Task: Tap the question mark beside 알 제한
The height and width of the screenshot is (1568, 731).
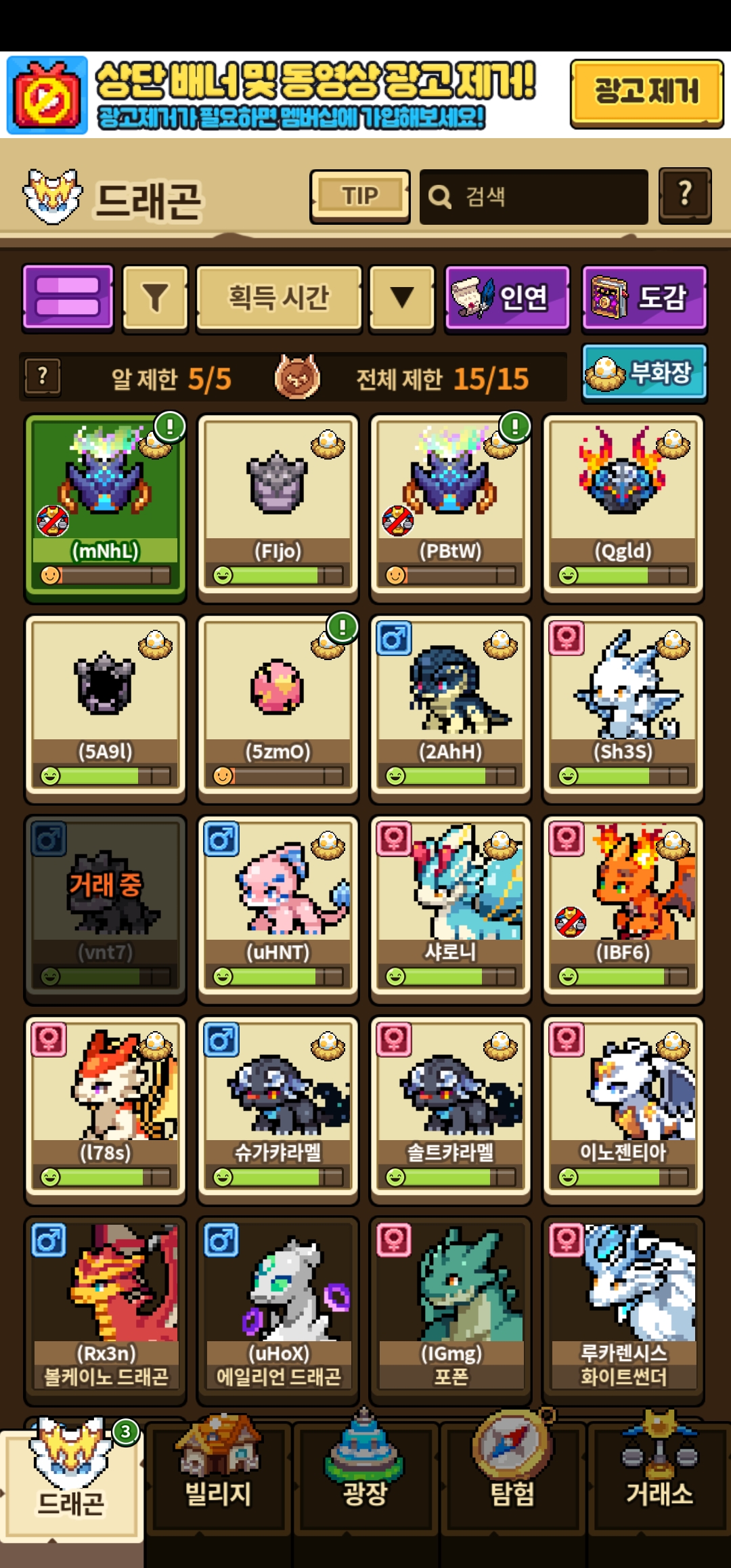Action: (x=43, y=376)
